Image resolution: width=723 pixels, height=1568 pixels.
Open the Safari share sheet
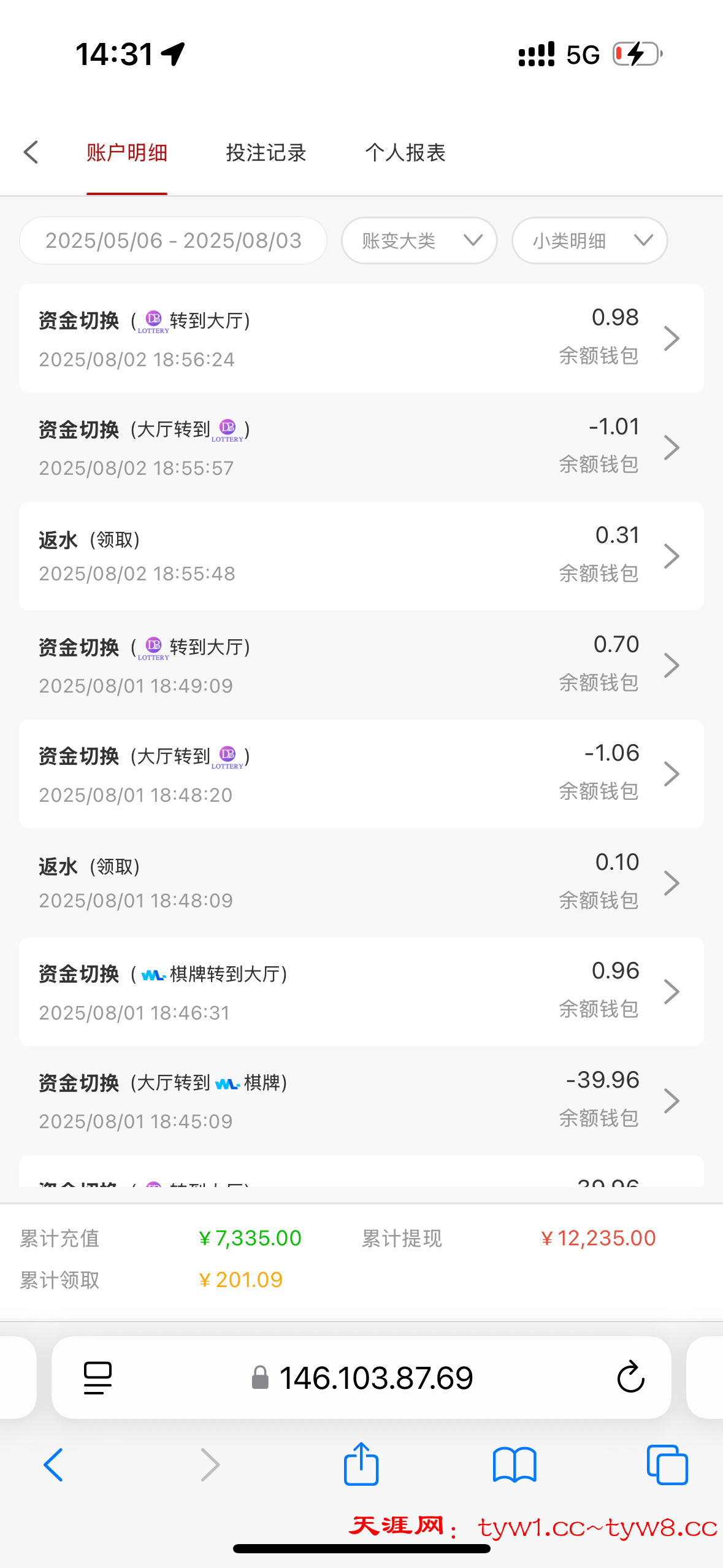[x=361, y=1465]
